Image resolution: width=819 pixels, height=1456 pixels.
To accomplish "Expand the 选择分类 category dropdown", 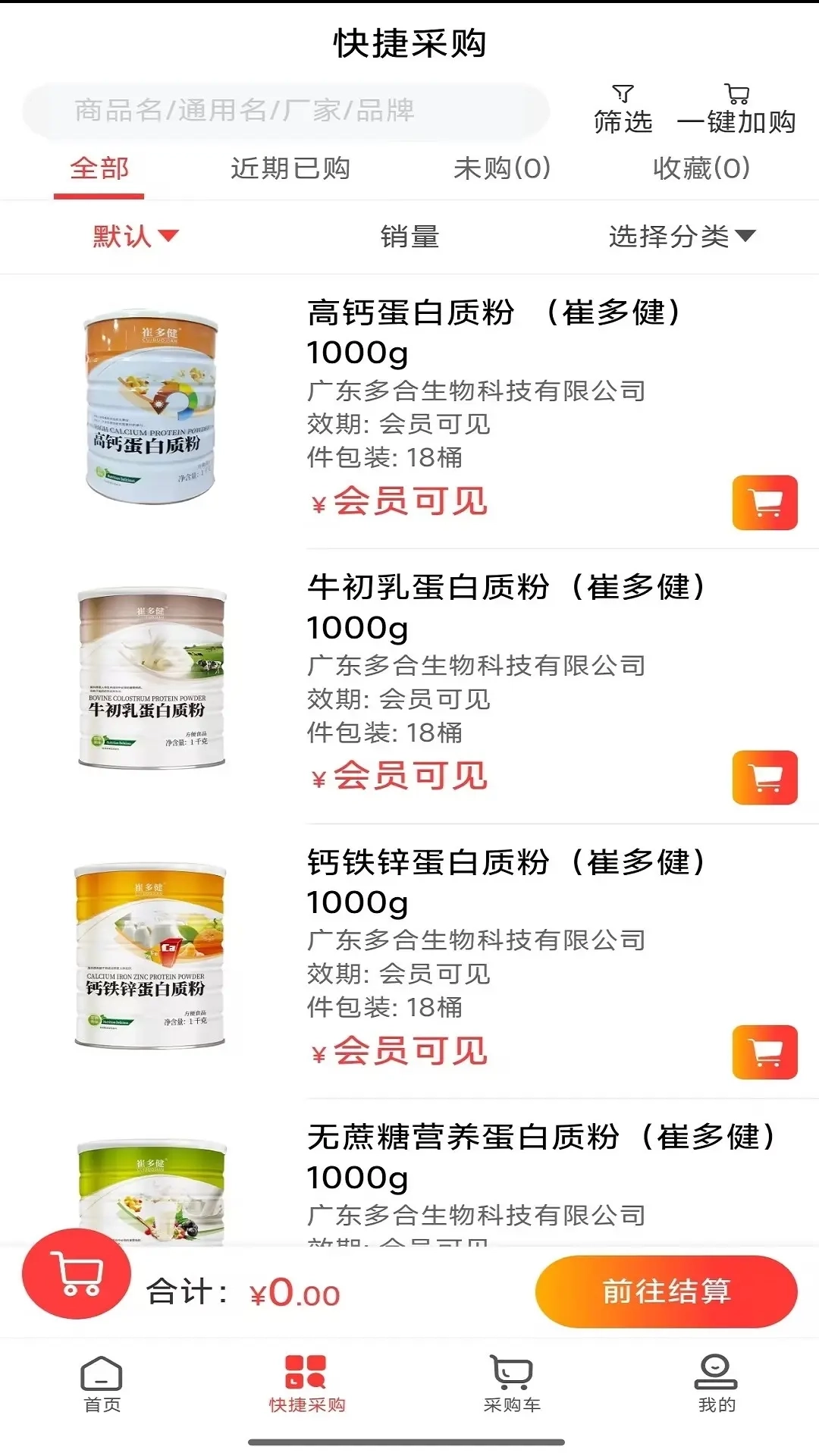I will click(x=679, y=237).
